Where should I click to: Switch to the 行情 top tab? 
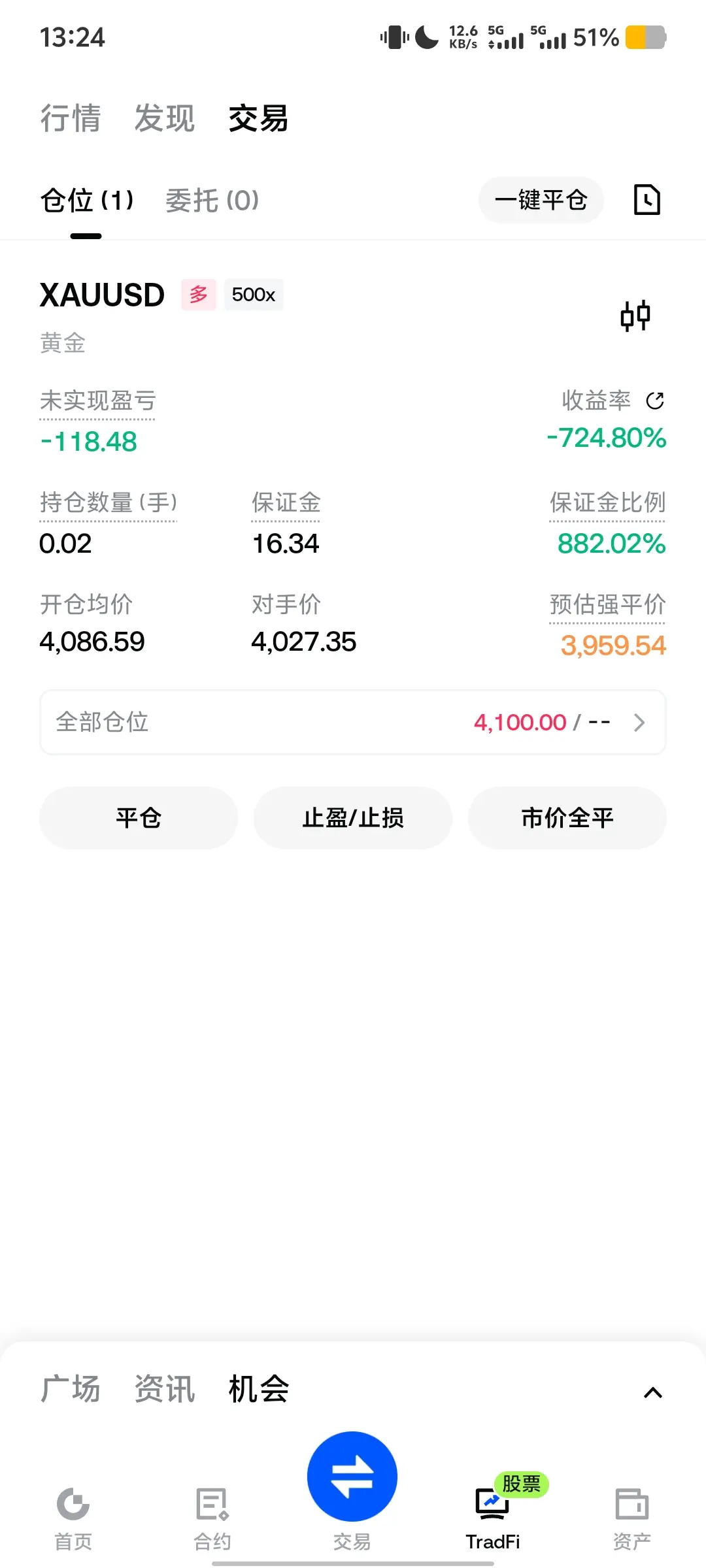[x=71, y=118]
